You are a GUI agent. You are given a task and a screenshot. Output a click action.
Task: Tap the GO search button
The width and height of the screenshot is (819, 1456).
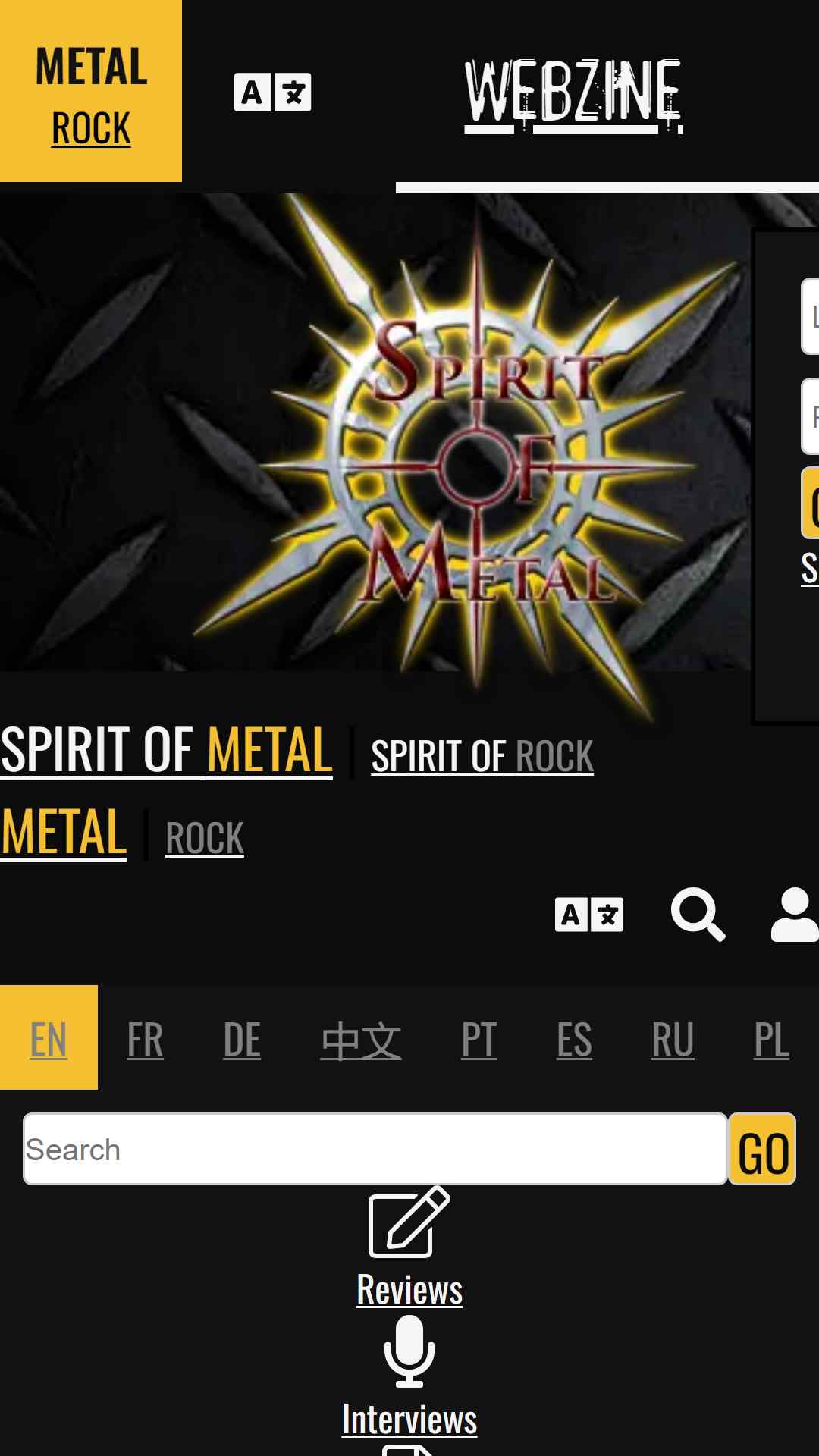(x=762, y=1149)
